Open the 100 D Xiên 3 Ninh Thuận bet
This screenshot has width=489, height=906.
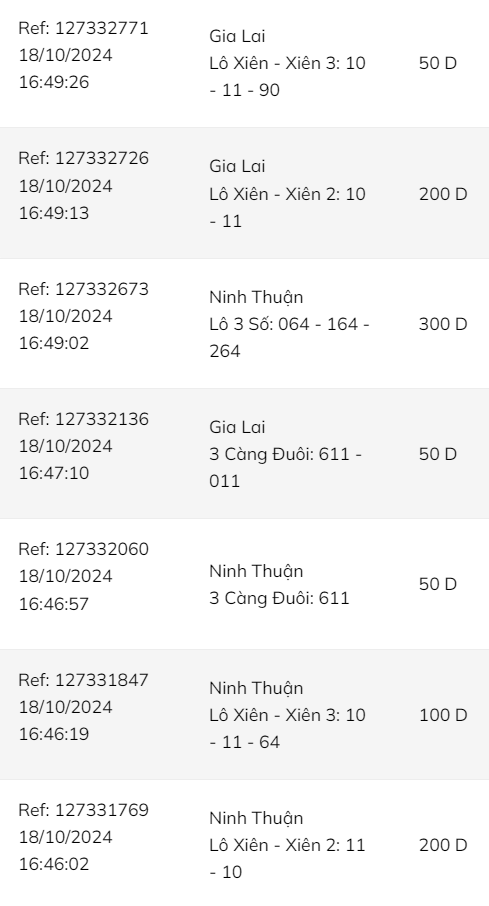pyautogui.click(x=244, y=714)
